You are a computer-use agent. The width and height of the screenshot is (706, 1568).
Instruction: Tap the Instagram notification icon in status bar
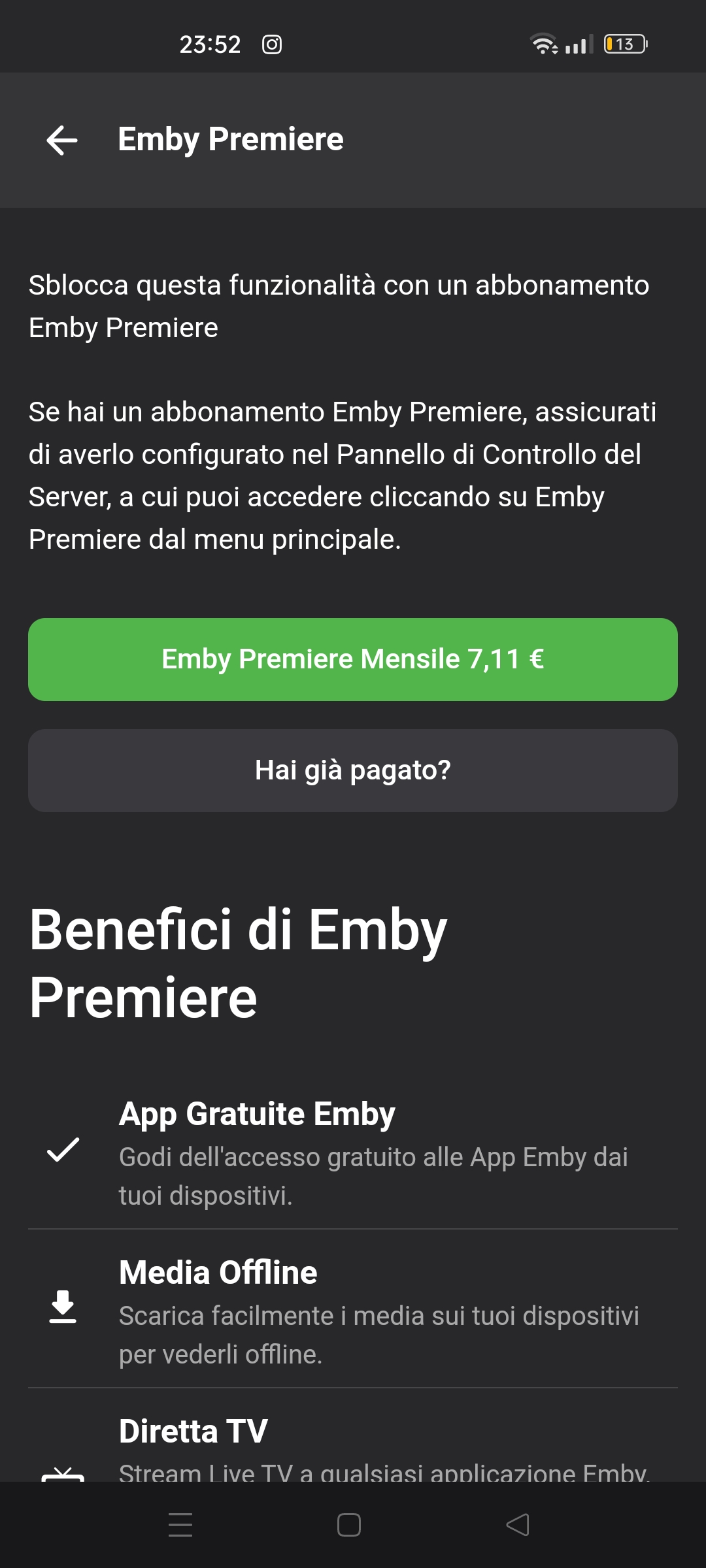[274, 44]
